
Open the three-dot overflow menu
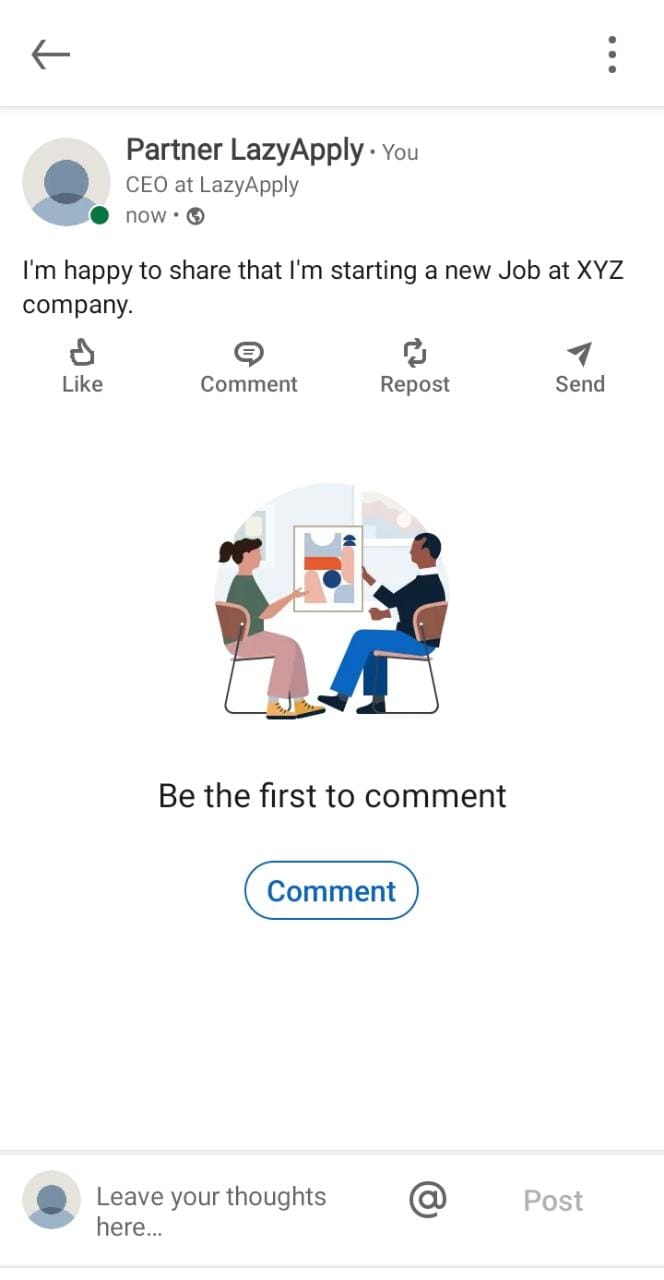pyautogui.click(x=612, y=55)
